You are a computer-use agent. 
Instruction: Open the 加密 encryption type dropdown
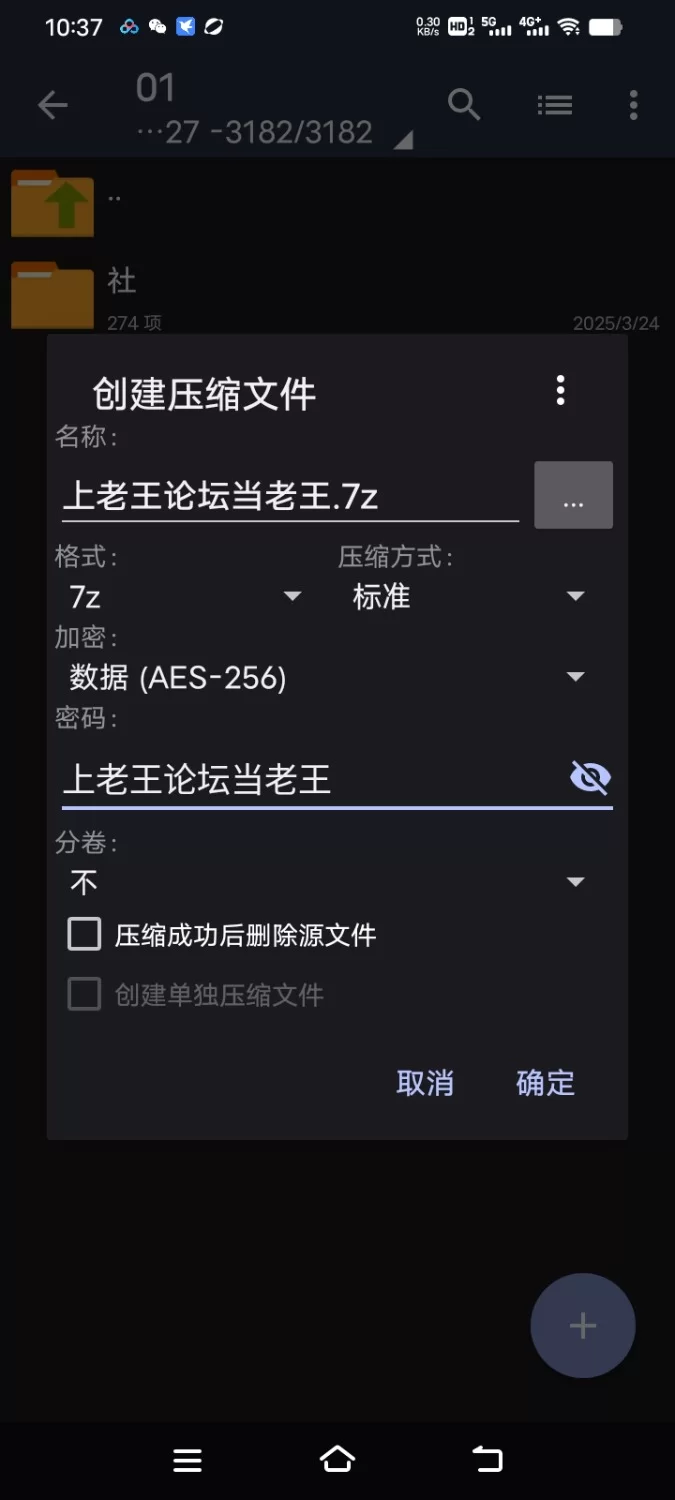pos(327,678)
